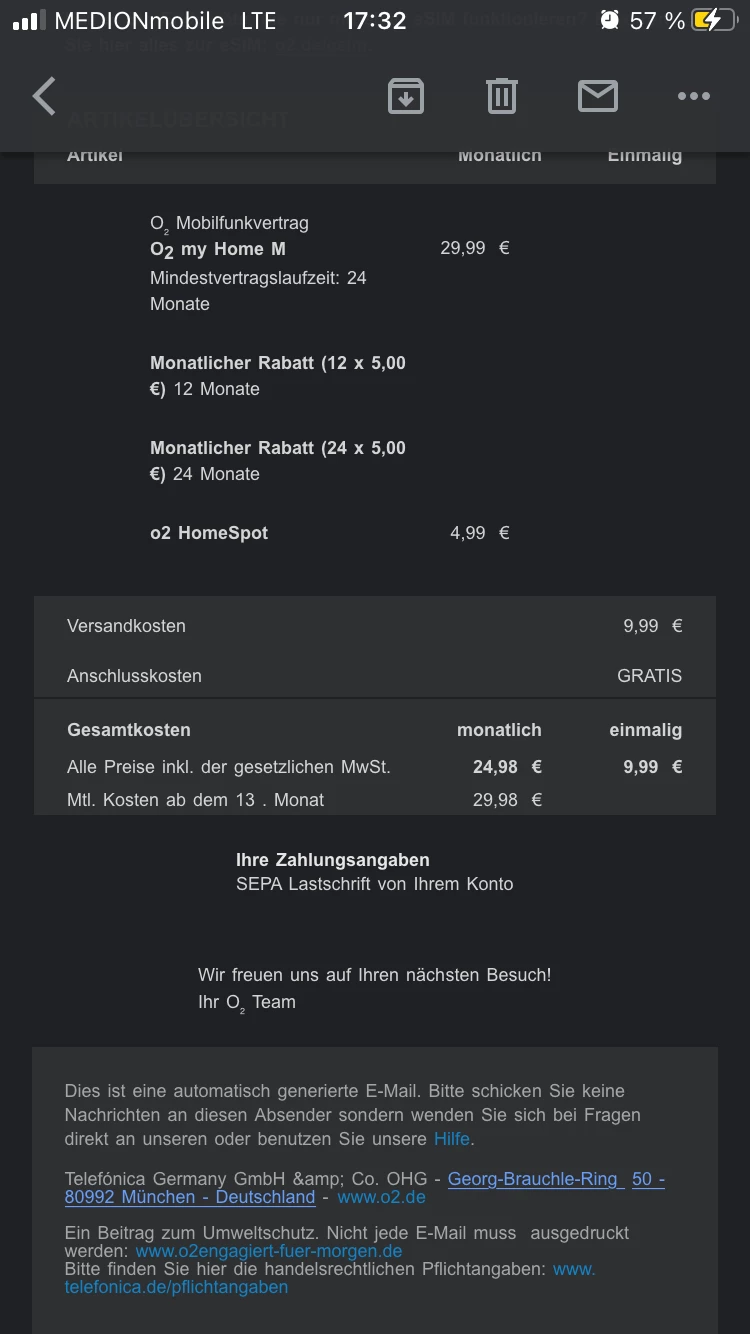The image size is (750, 1334).
Task: Open the telefonica.de/pflichtangaben link
Action: pos(176,1287)
